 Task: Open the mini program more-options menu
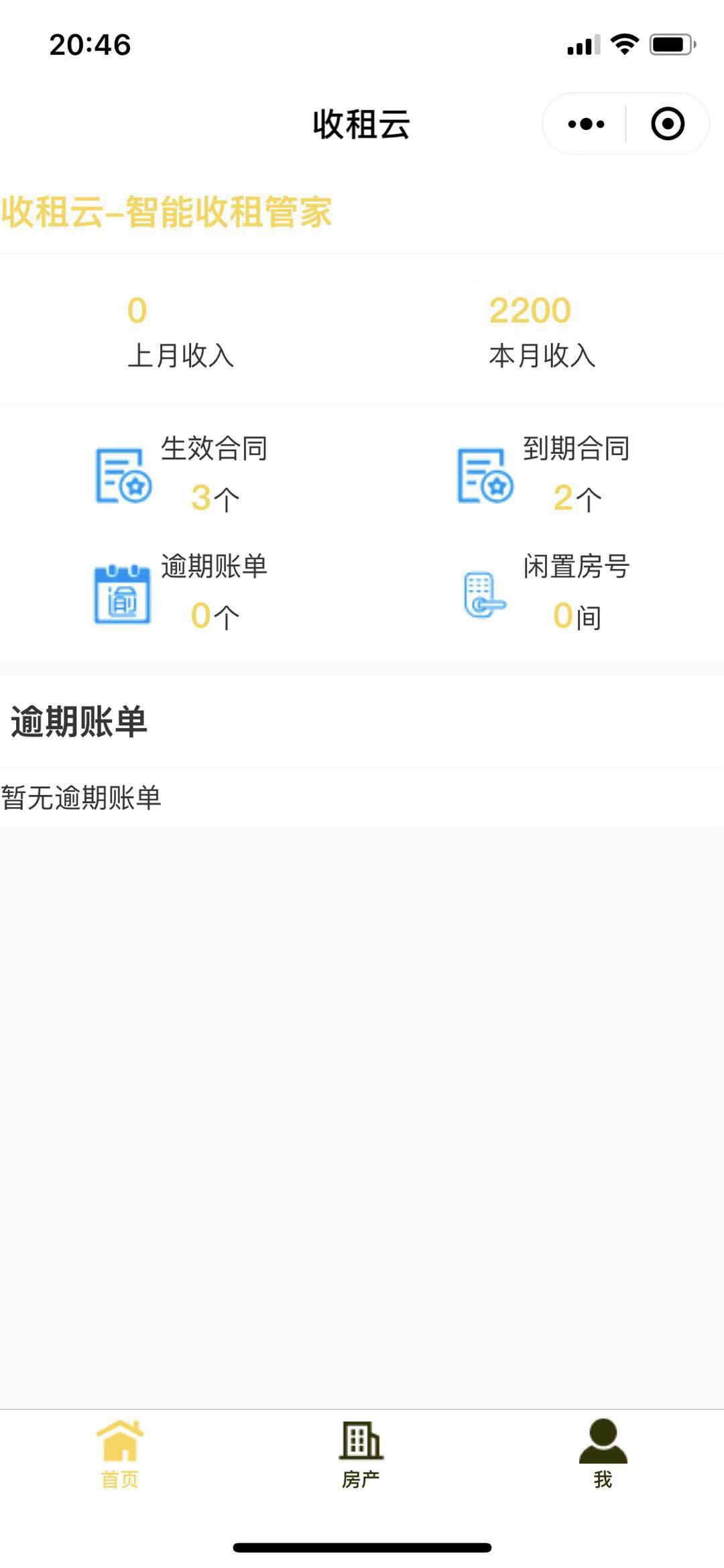click(x=586, y=124)
